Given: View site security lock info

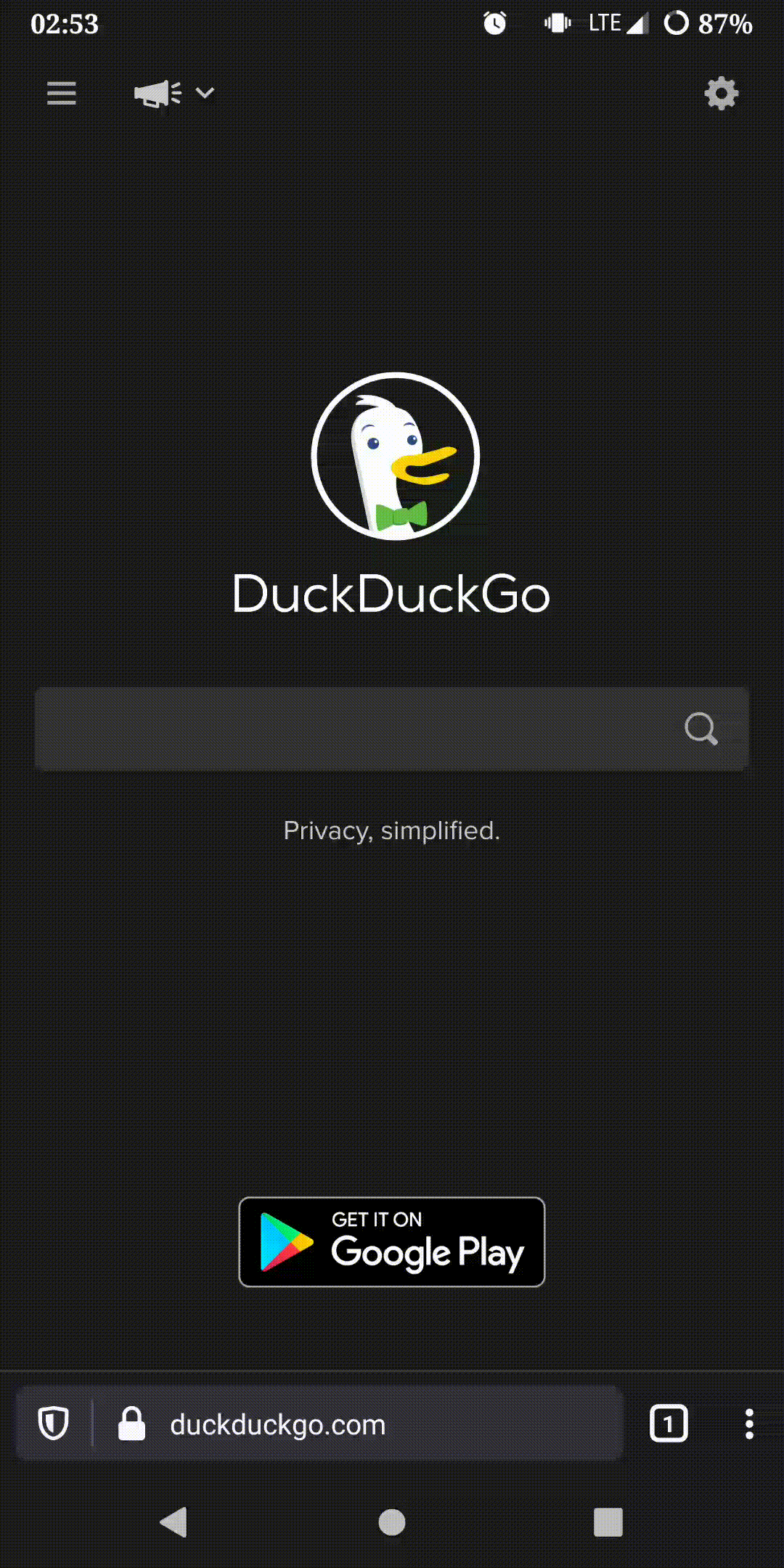Looking at the screenshot, I should click(x=132, y=1424).
